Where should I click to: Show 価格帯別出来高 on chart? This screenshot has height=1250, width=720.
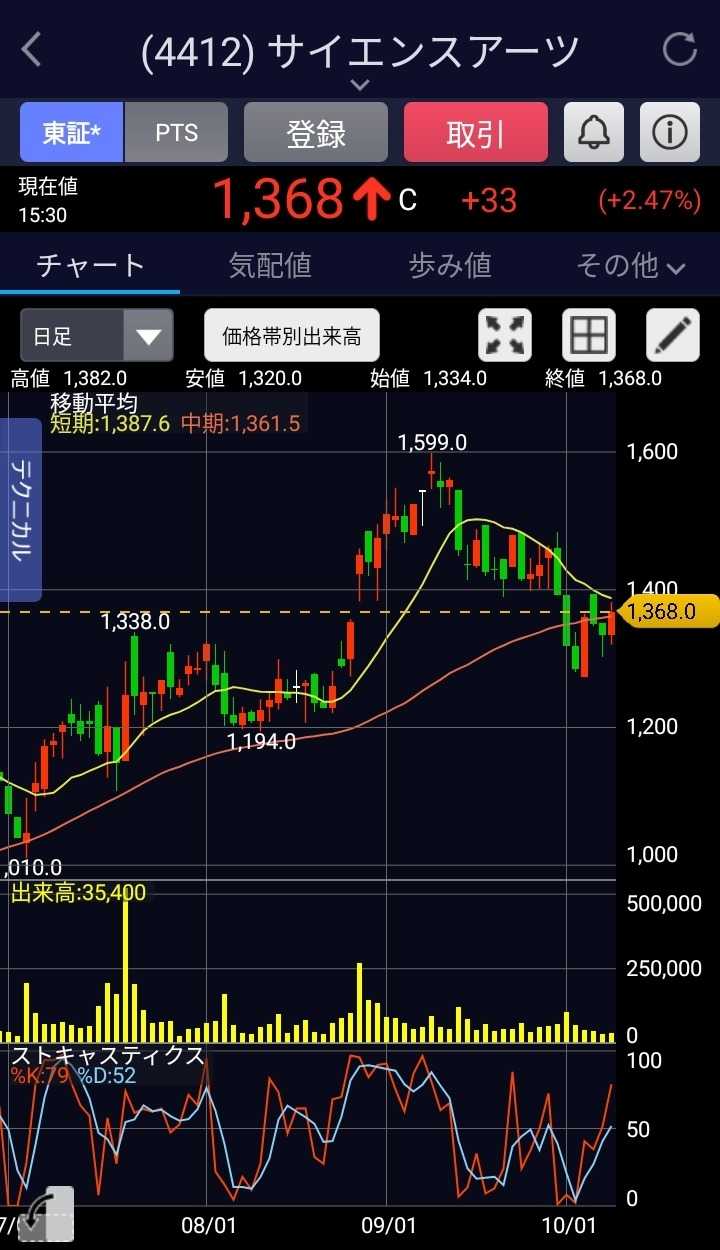292,336
